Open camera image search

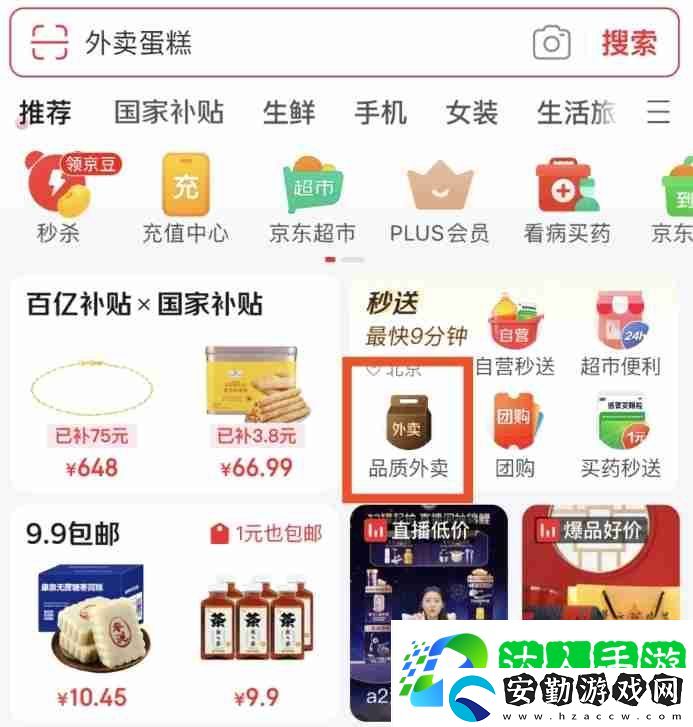point(551,43)
